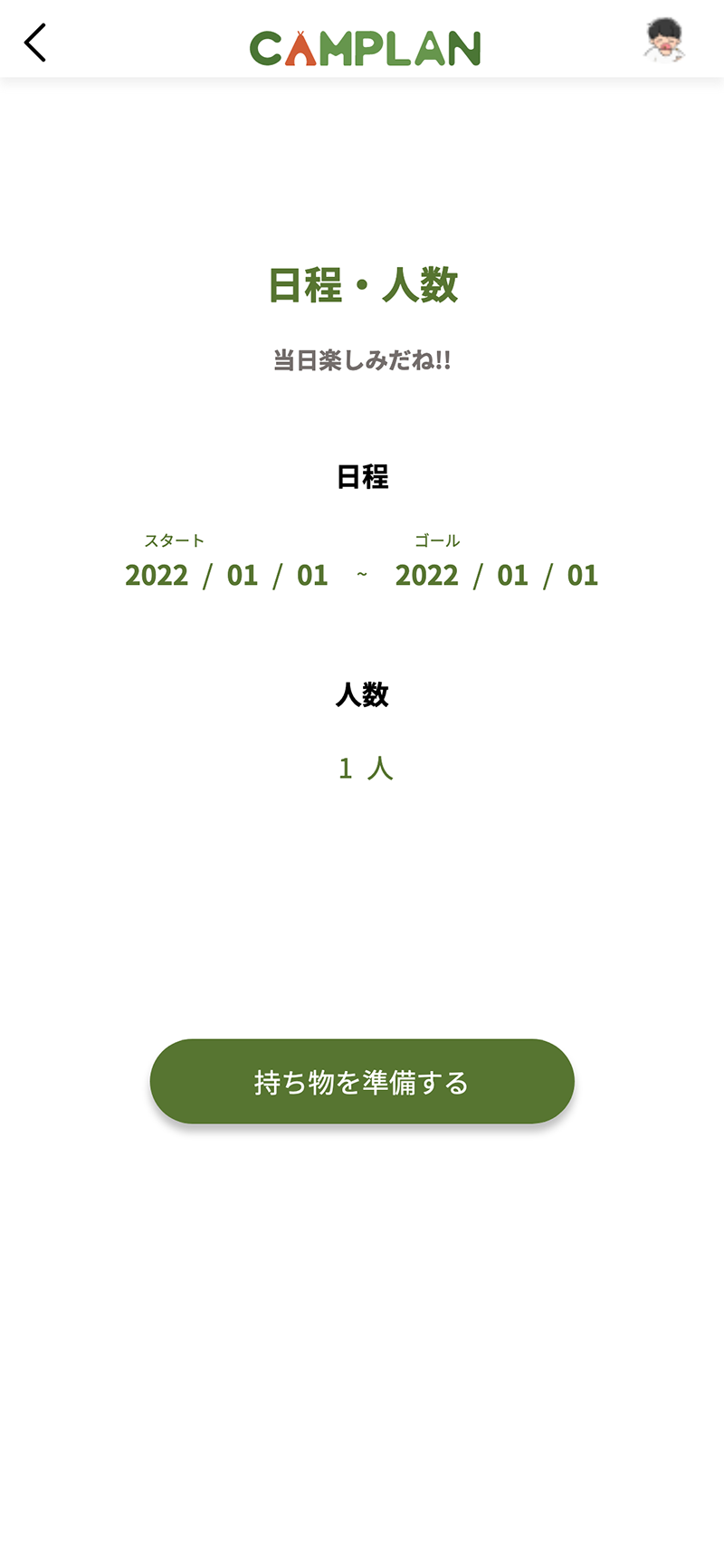Screen dimensions: 724x1568
Task: Change the start date month
Action: click(243, 576)
